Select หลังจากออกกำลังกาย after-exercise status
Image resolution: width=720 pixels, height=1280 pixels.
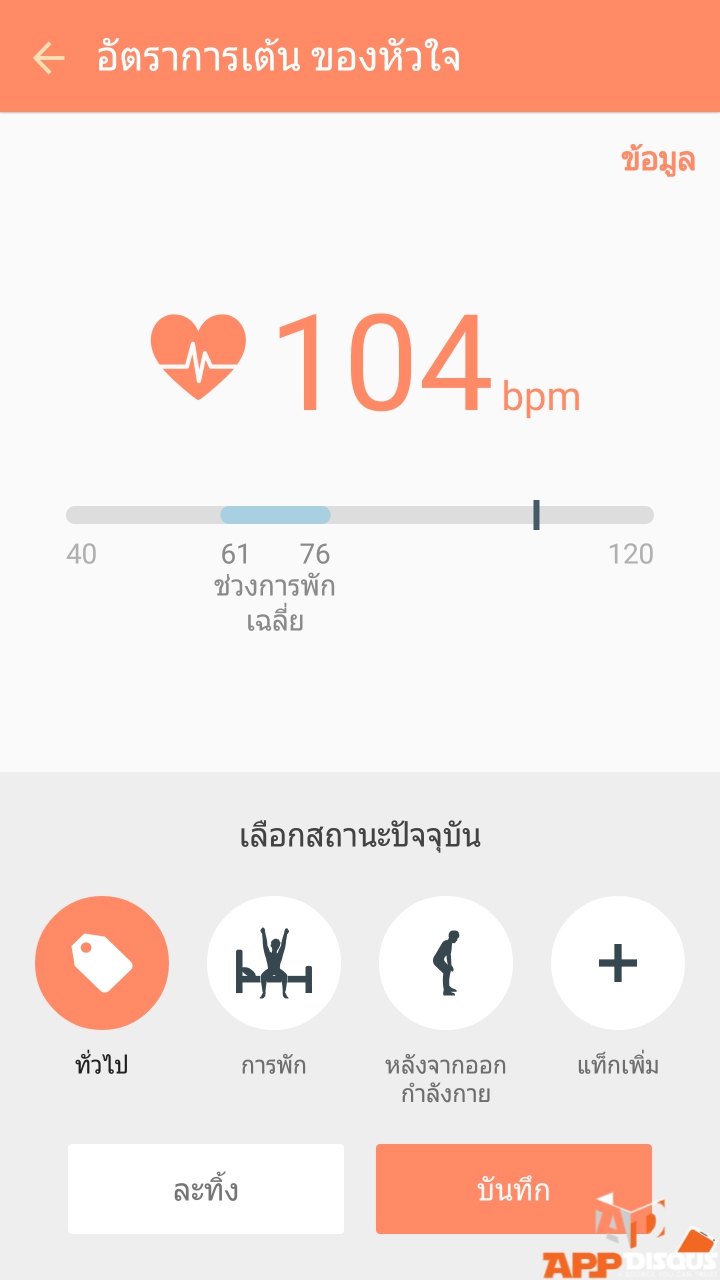[446, 963]
